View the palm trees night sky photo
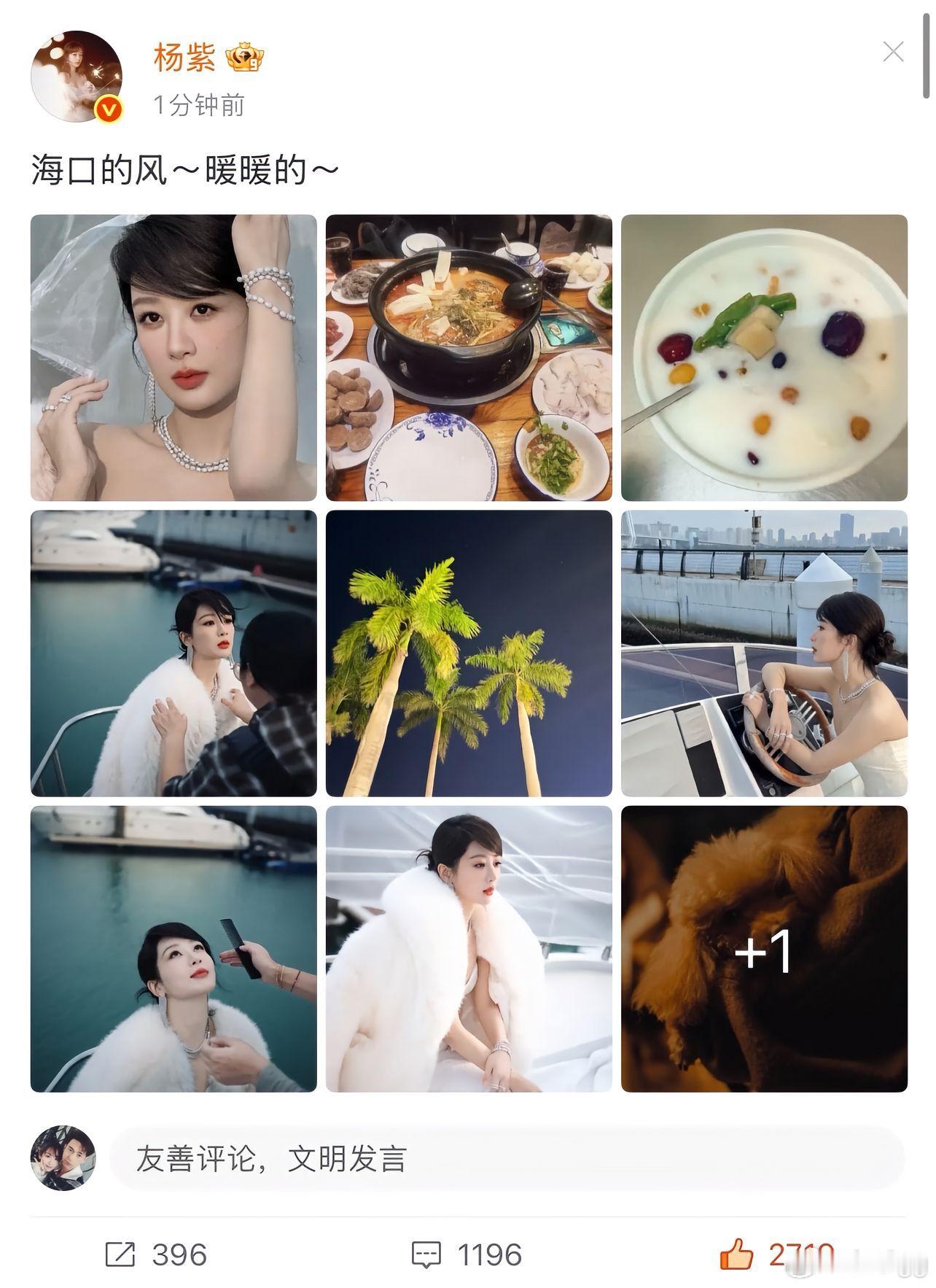Screen dimensions: 936x1288 pyautogui.click(x=469, y=653)
